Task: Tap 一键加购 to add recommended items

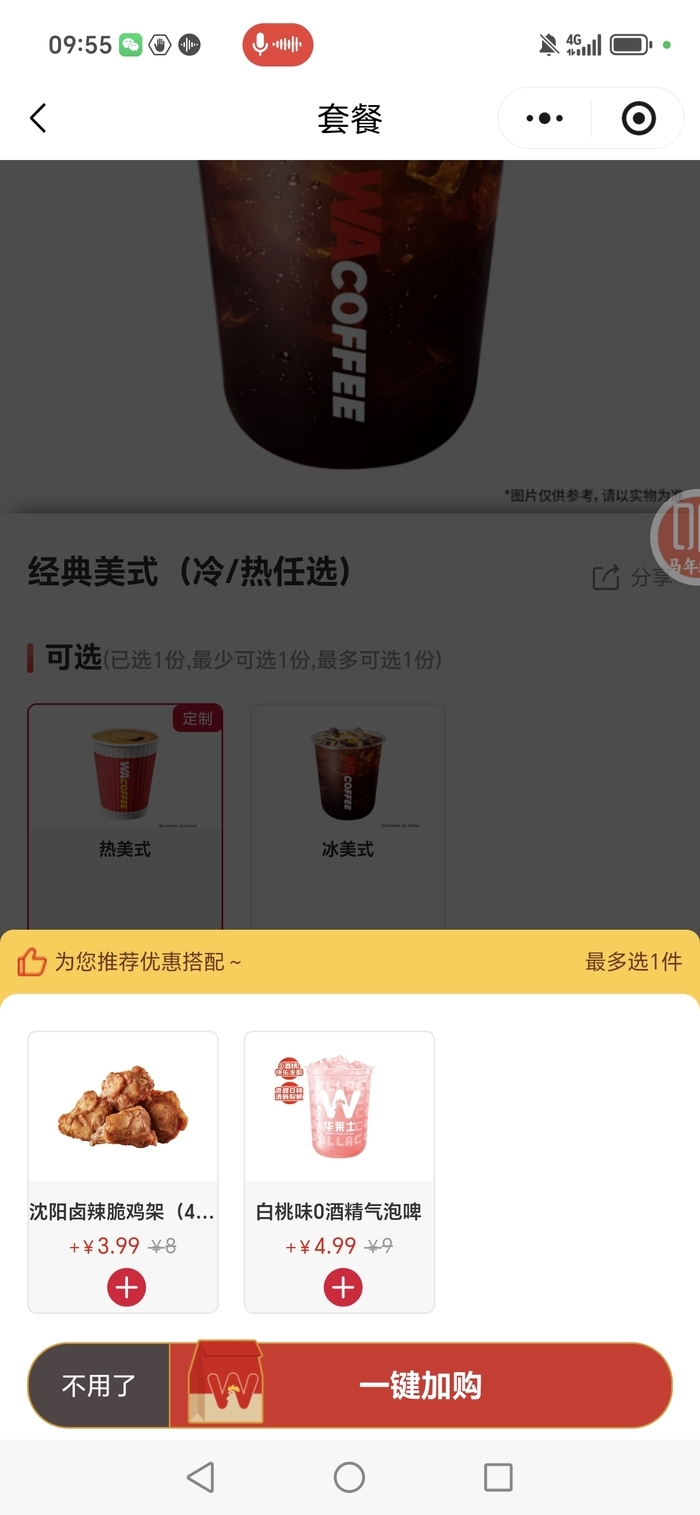Action: click(420, 1385)
